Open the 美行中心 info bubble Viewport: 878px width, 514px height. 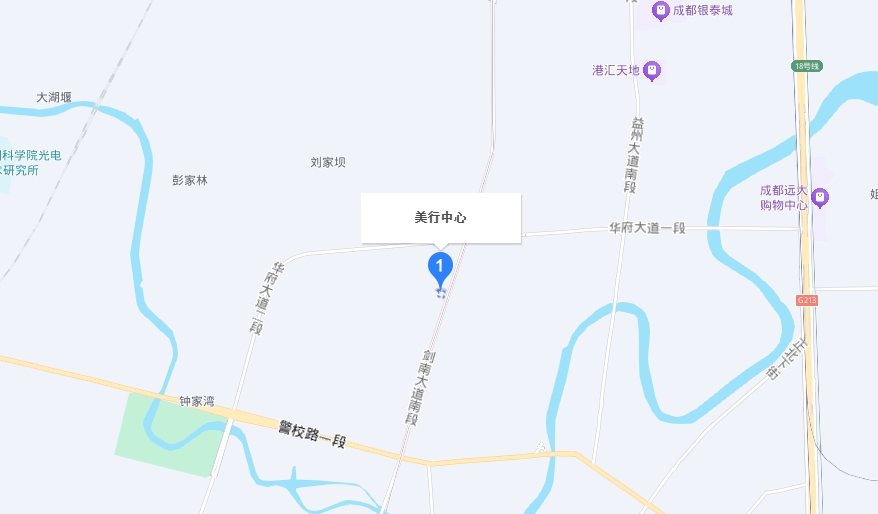441,218
